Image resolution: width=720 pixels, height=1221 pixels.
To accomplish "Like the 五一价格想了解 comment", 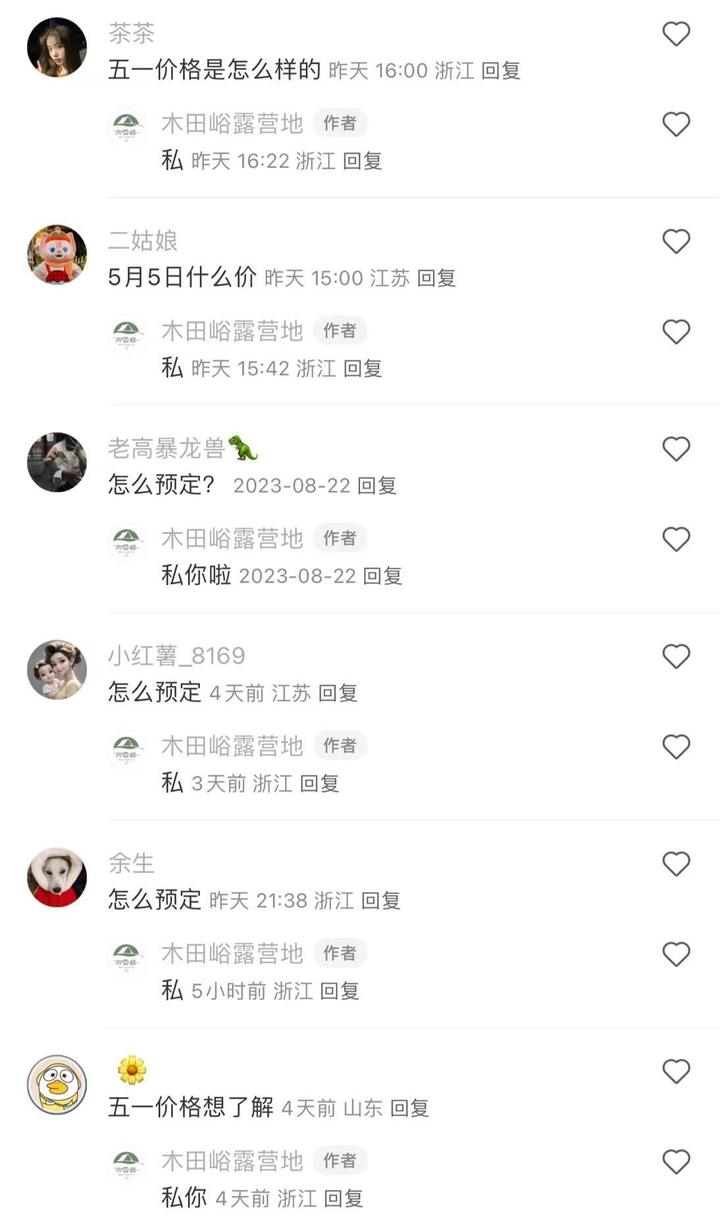I will click(x=677, y=1072).
